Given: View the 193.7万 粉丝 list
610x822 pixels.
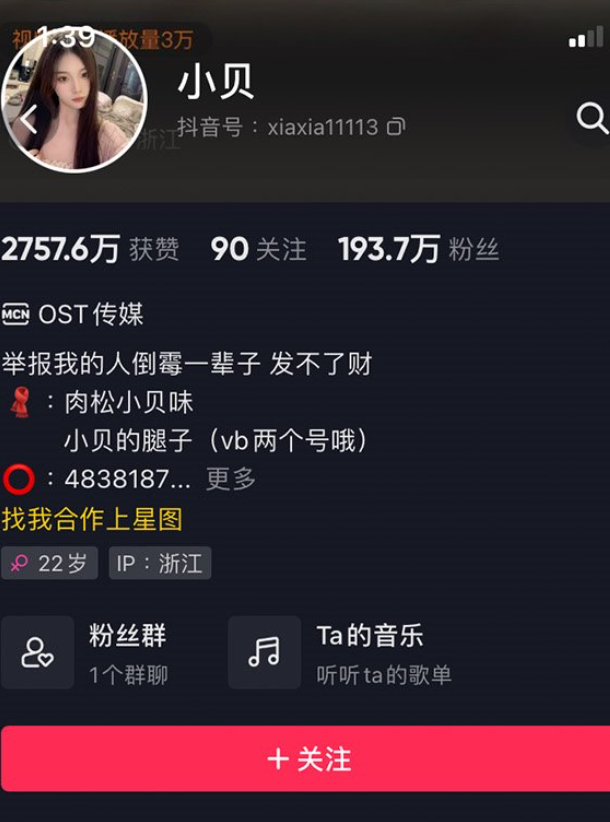Looking at the screenshot, I should (418, 249).
